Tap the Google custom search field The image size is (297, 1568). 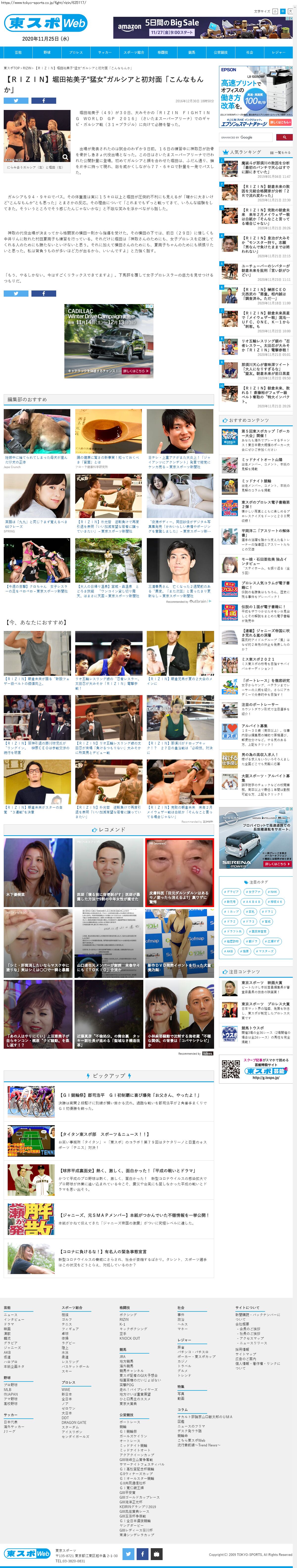point(247,138)
